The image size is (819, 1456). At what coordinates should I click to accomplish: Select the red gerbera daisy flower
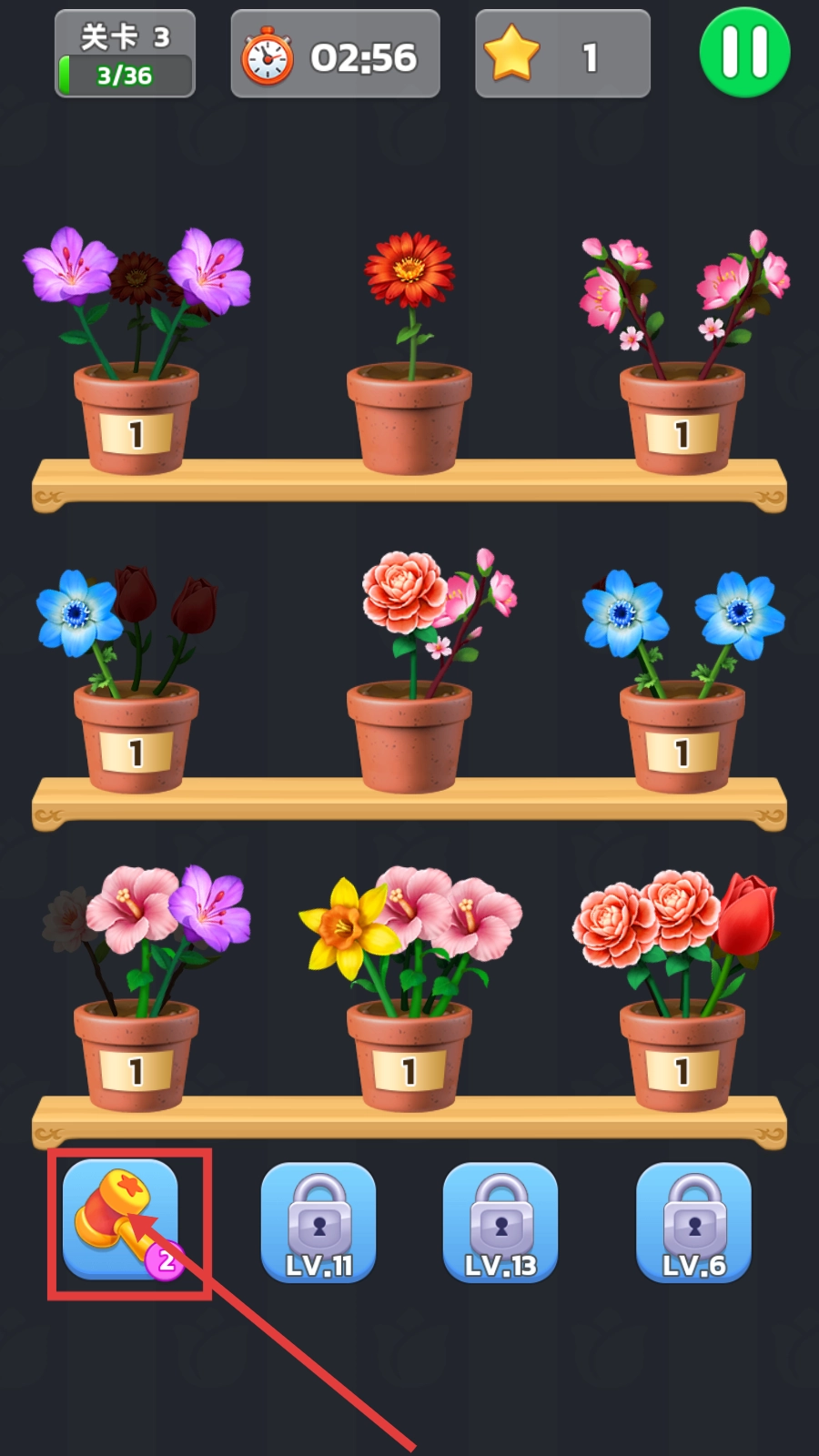(x=409, y=270)
